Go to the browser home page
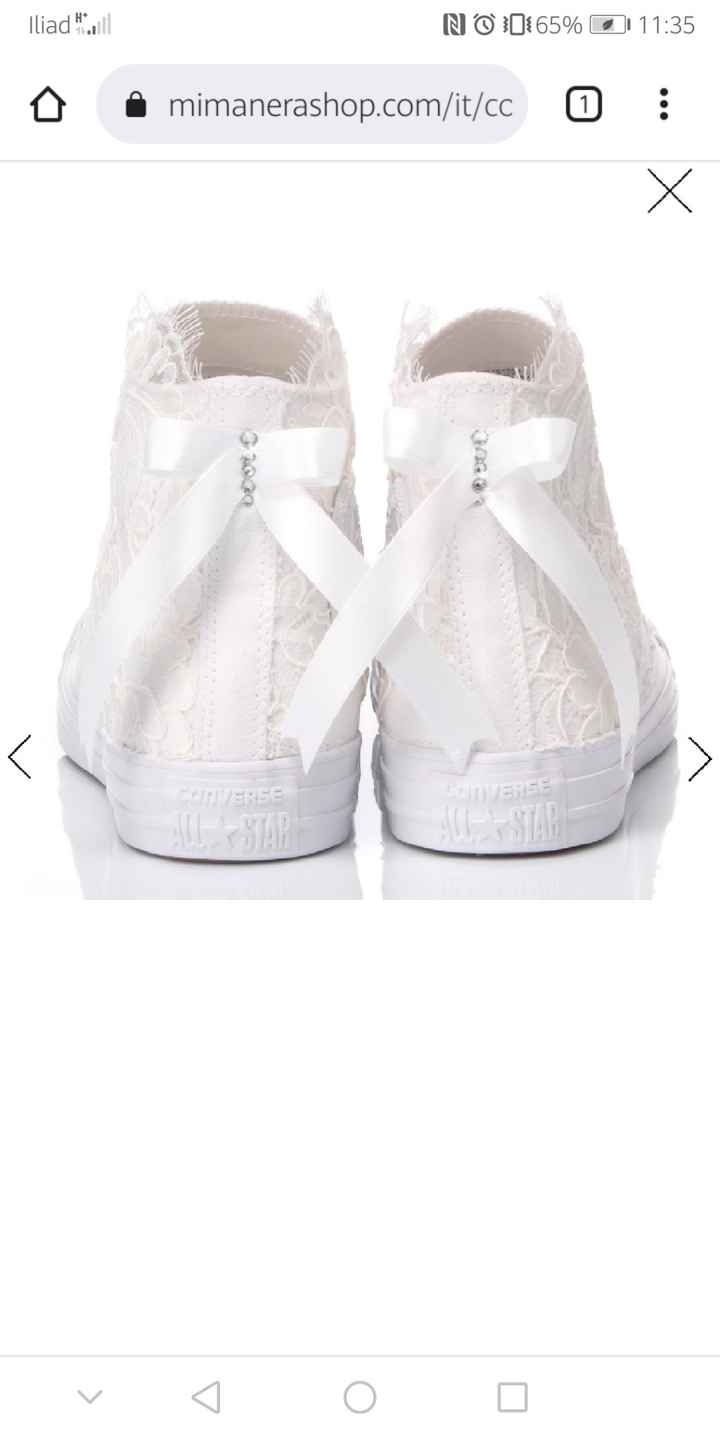720x1440 pixels. click(x=49, y=105)
